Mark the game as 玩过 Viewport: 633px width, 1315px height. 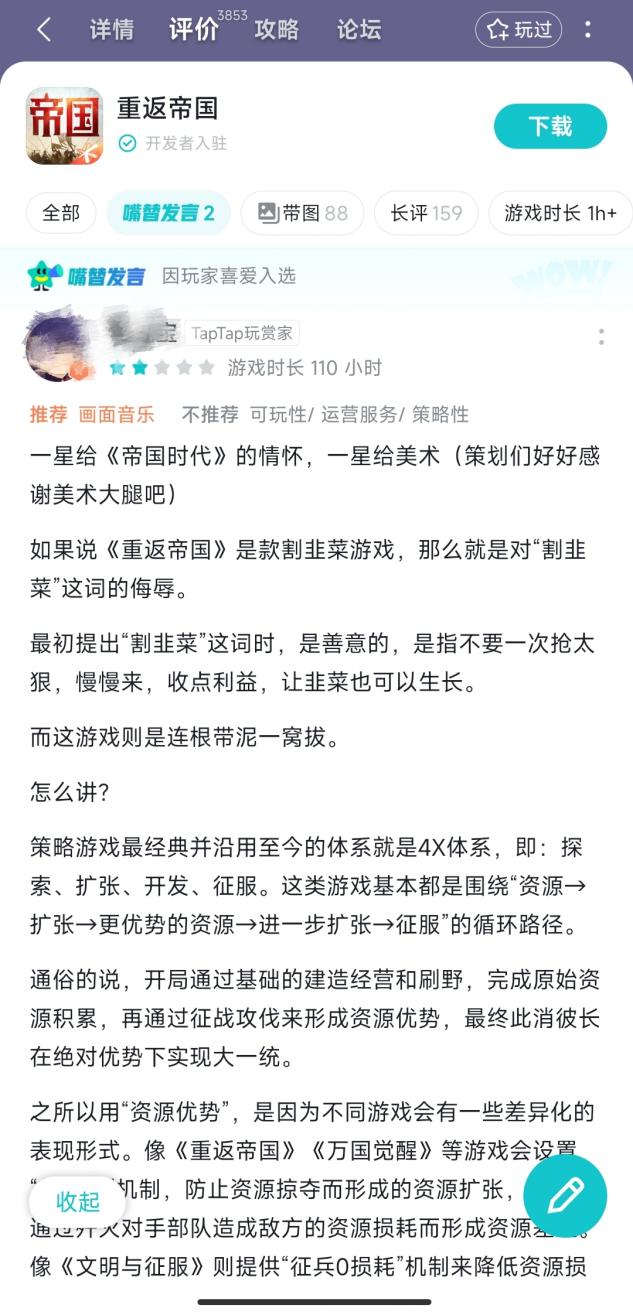coord(518,30)
